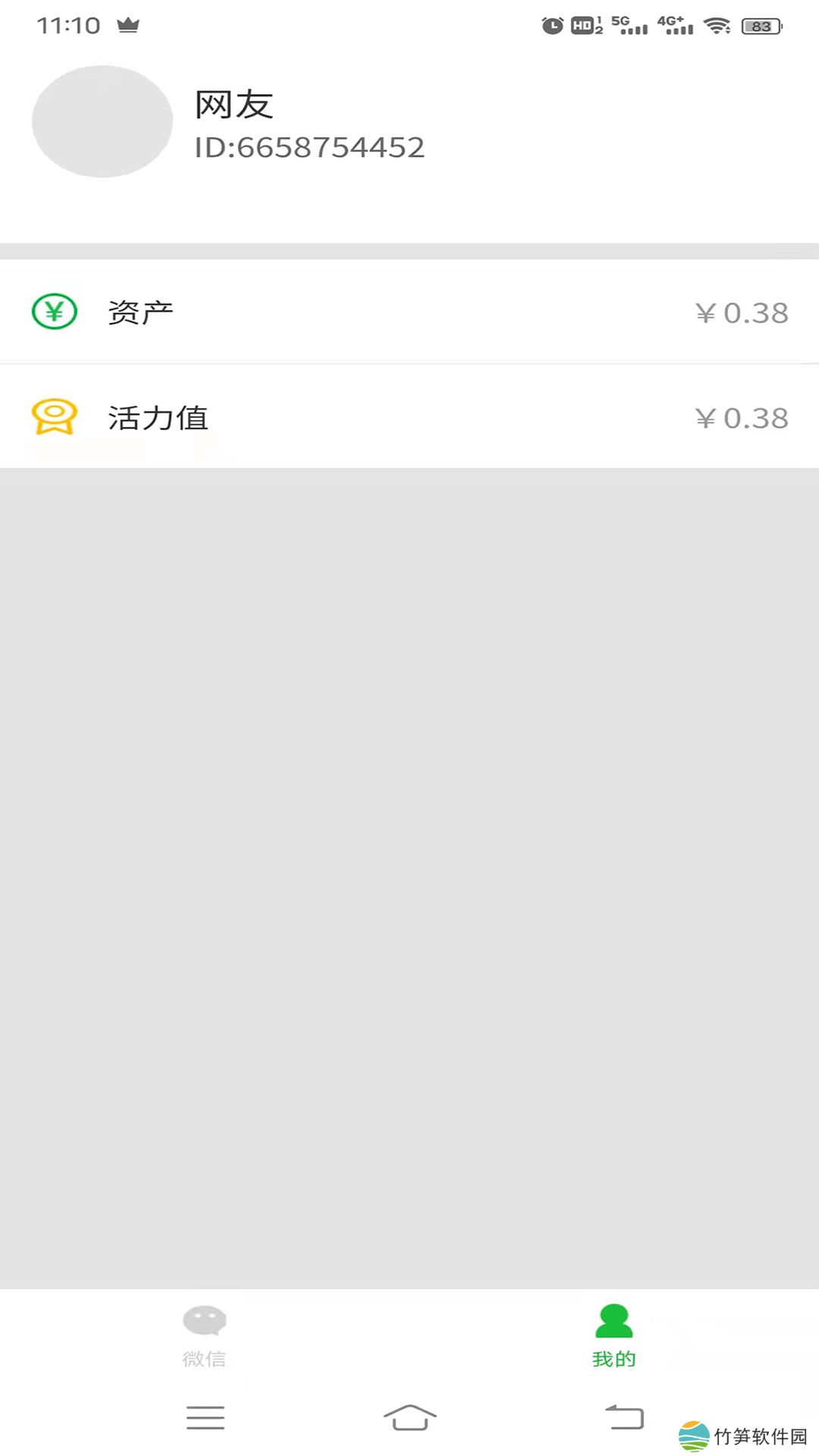This screenshot has width=819, height=1456.
Task: Return to the home screen via the home button
Action: 409,1417
